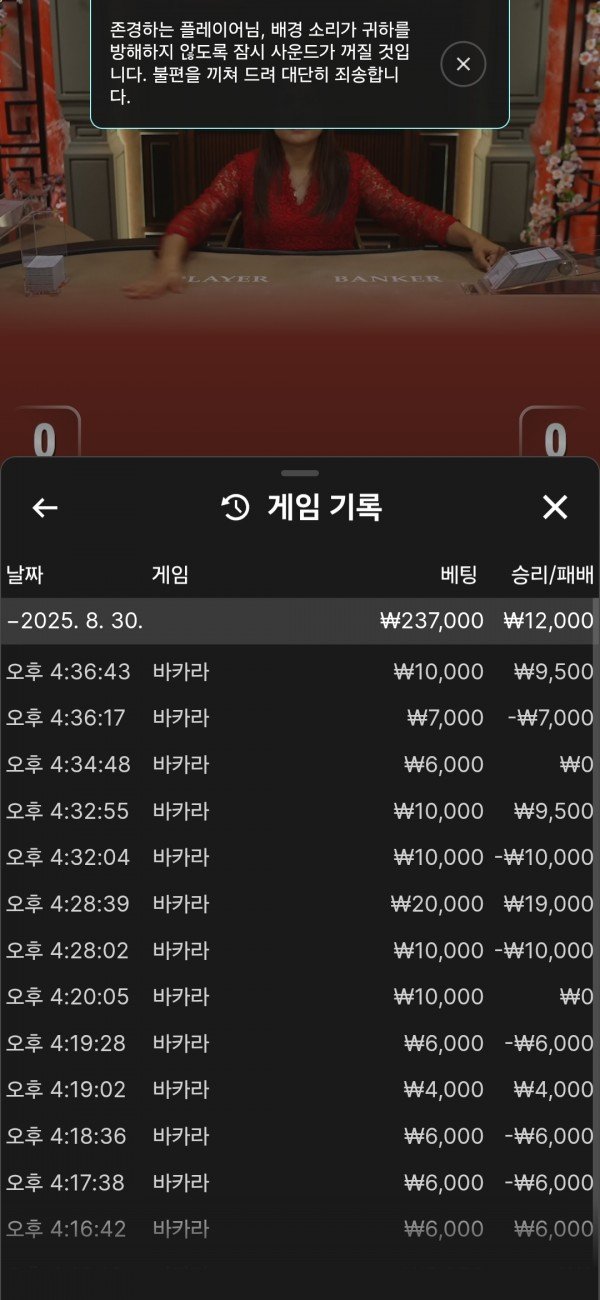Open the 오후 4:36:17 baccarat record
600x1300 pixels.
click(x=300, y=718)
